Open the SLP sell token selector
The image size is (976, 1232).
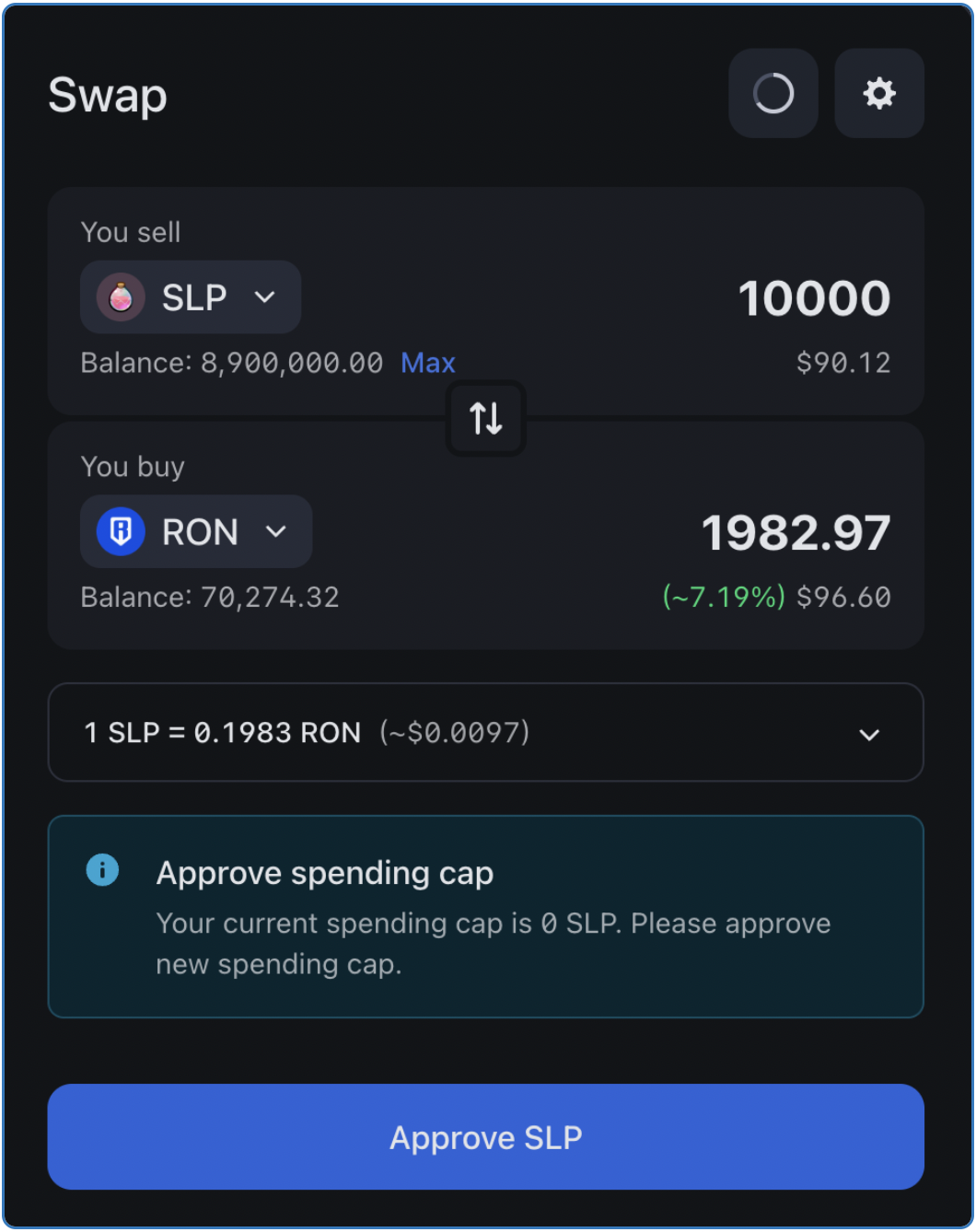[191, 297]
